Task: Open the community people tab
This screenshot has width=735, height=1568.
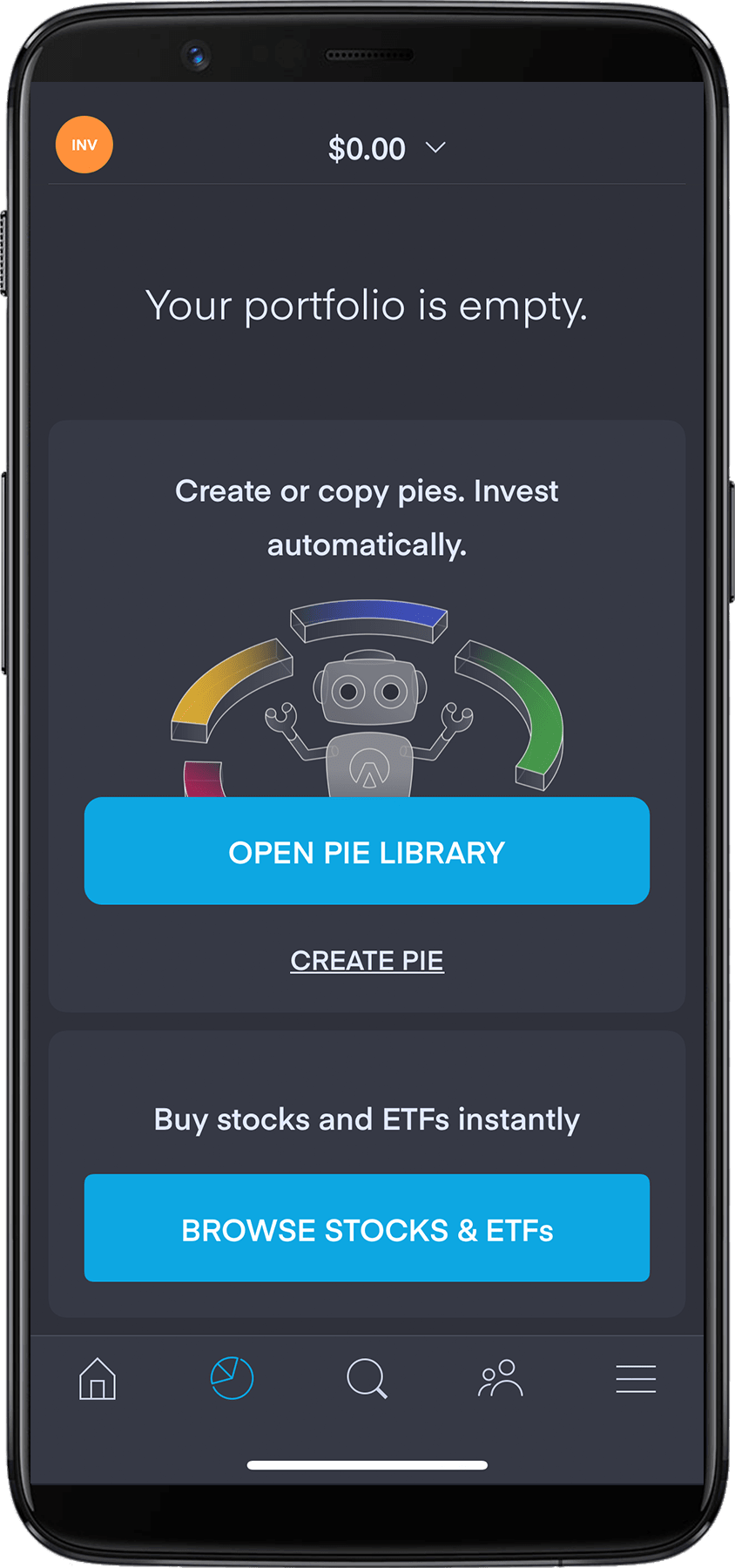Action: point(501,1379)
